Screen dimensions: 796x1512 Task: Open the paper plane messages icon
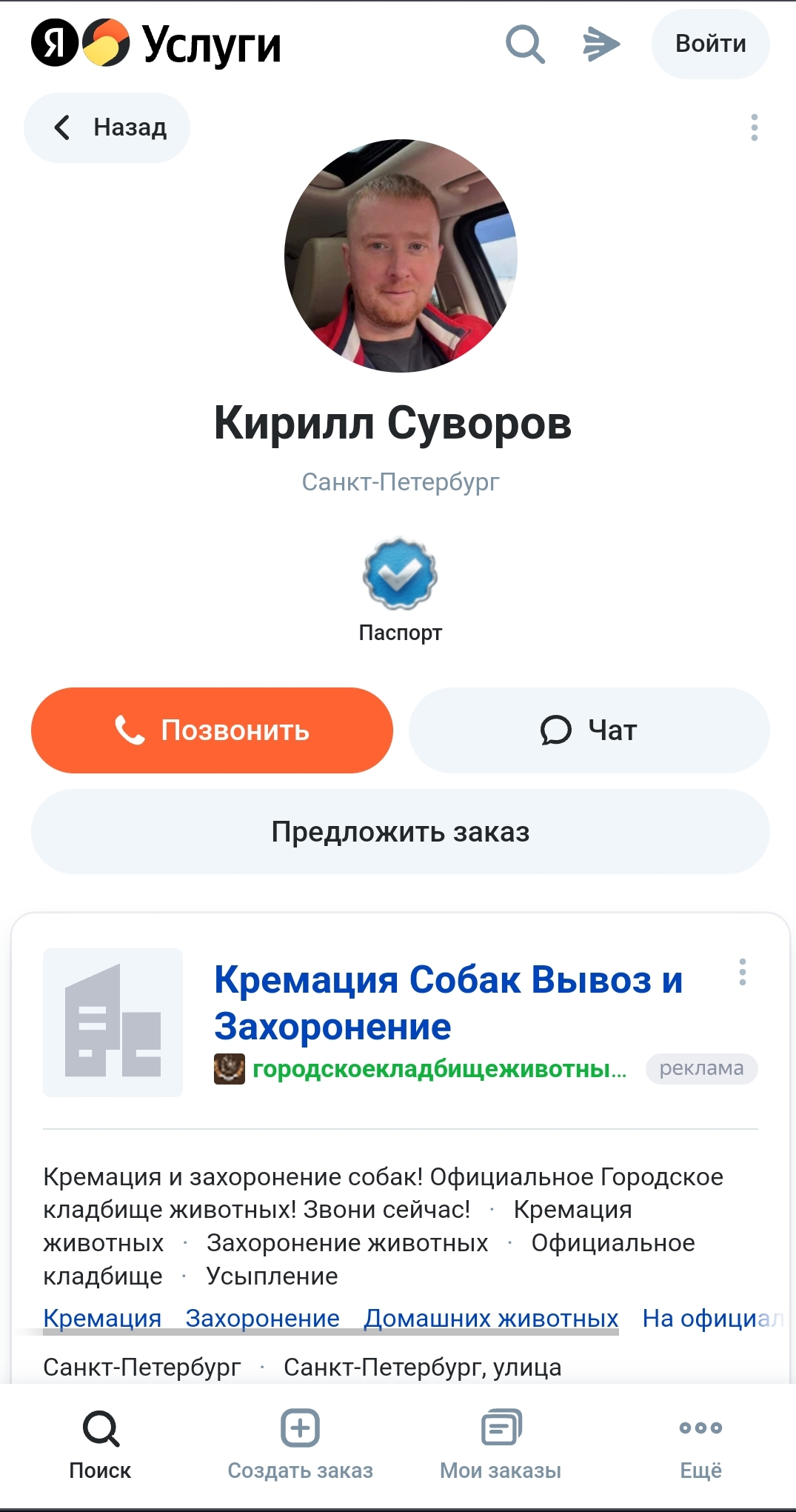click(x=601, y=44)
